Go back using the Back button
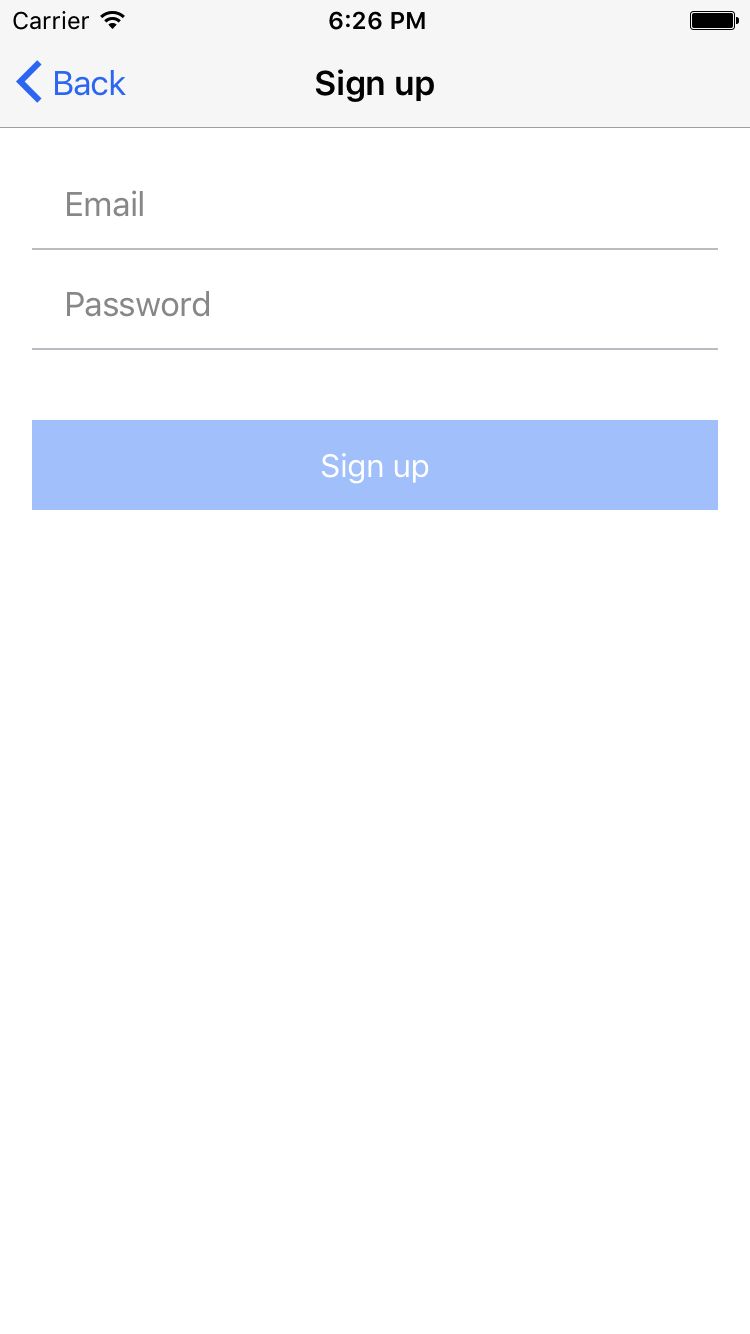 [x=72, y=83]
